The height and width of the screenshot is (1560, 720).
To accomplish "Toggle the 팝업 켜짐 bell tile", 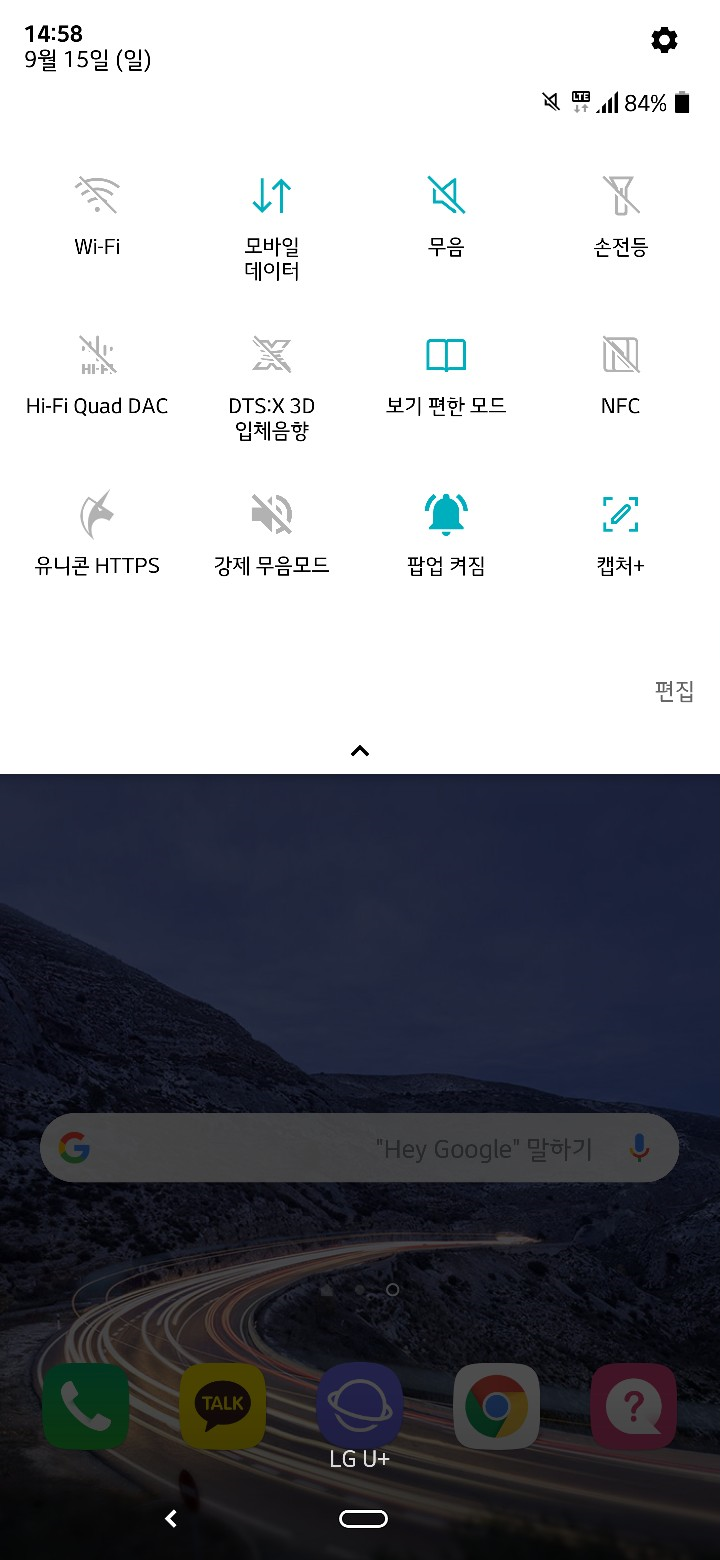I will point(446,515).
